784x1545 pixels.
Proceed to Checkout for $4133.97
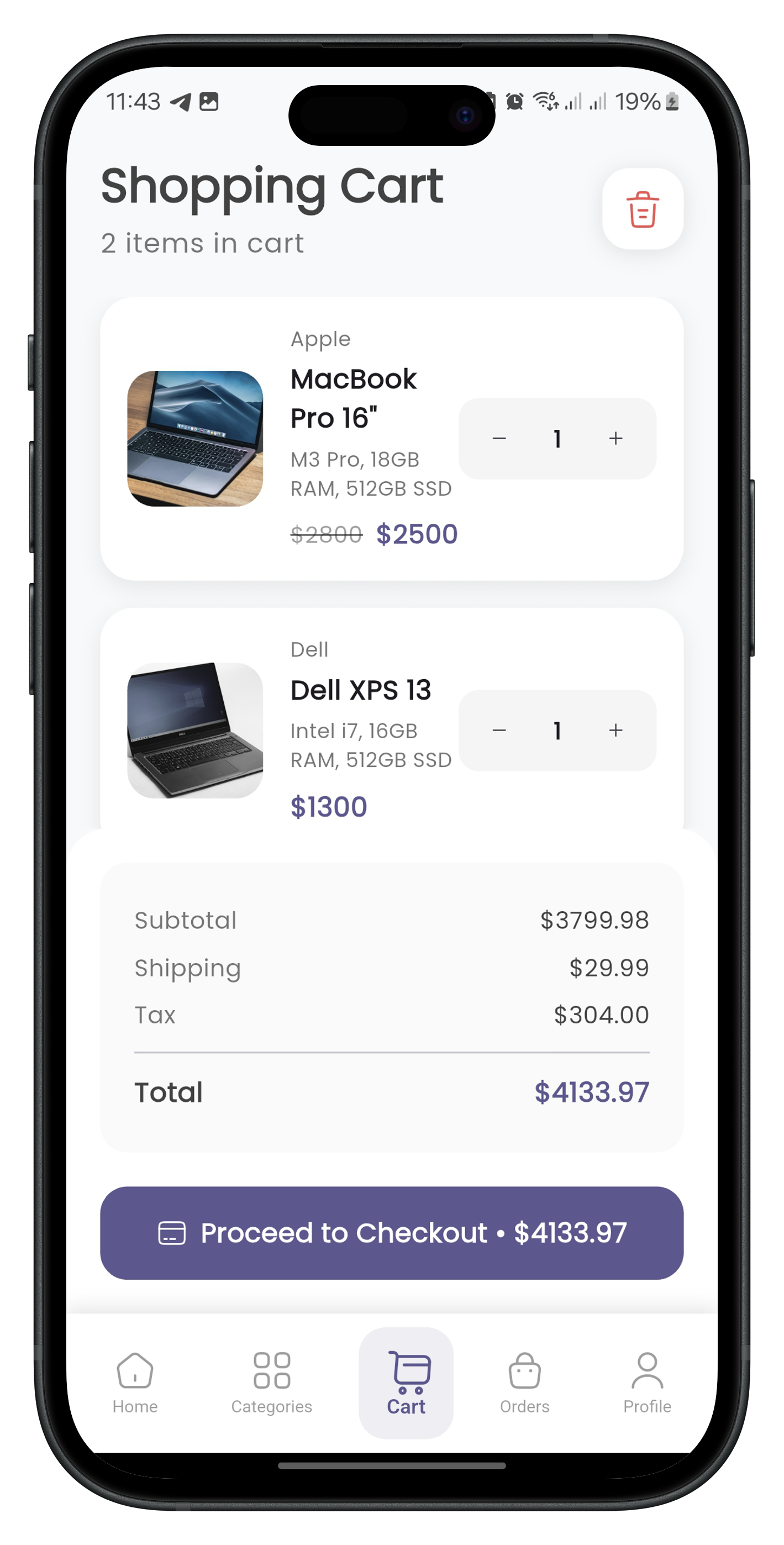pos(392,1233)
